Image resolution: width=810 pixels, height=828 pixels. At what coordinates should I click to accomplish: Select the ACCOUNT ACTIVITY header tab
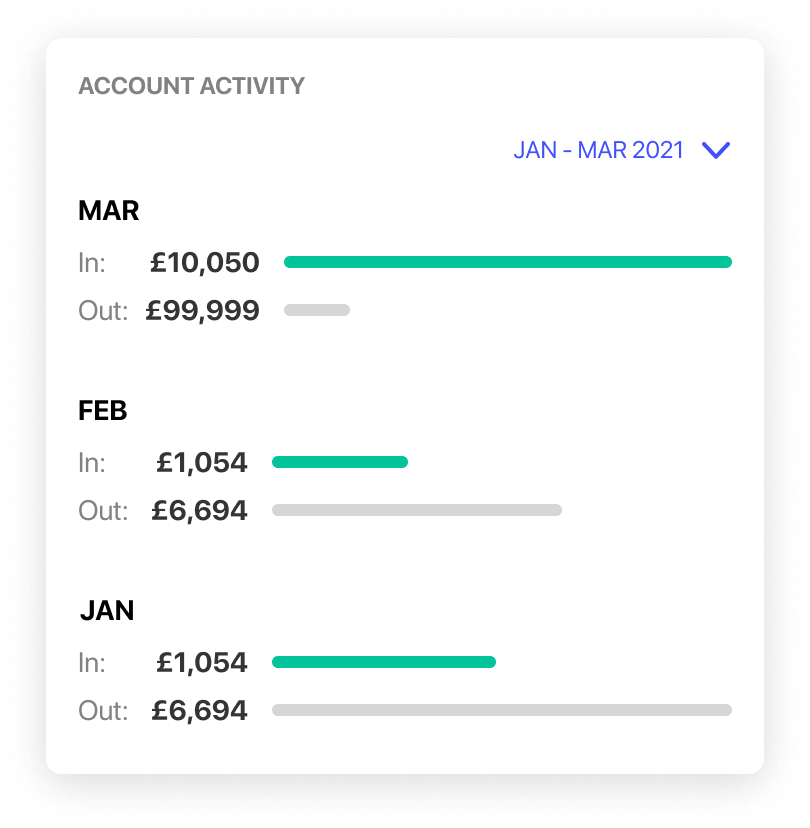click(x=190, y=86)
